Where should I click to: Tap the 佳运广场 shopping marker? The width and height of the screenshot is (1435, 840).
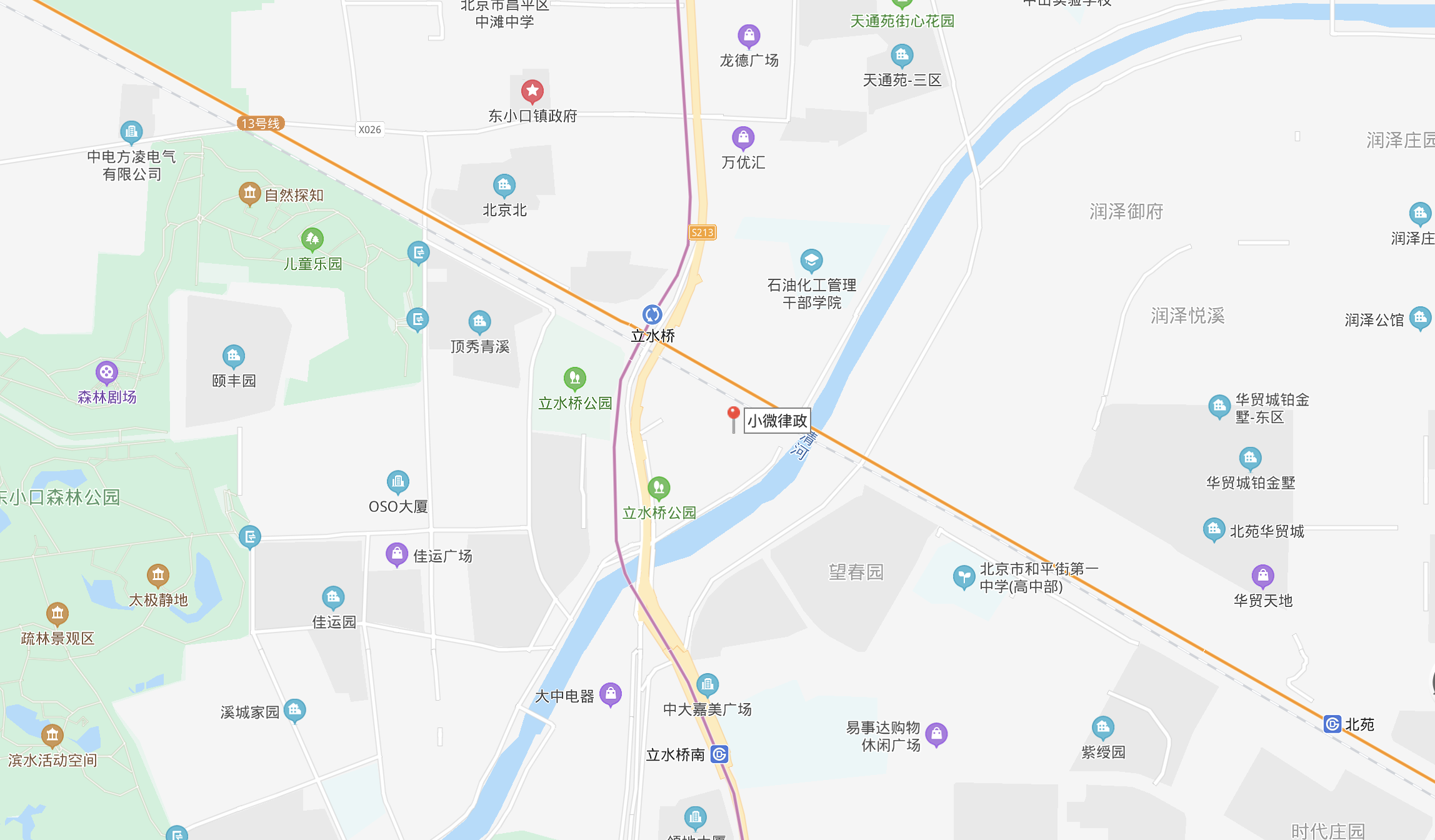[397, 554]
